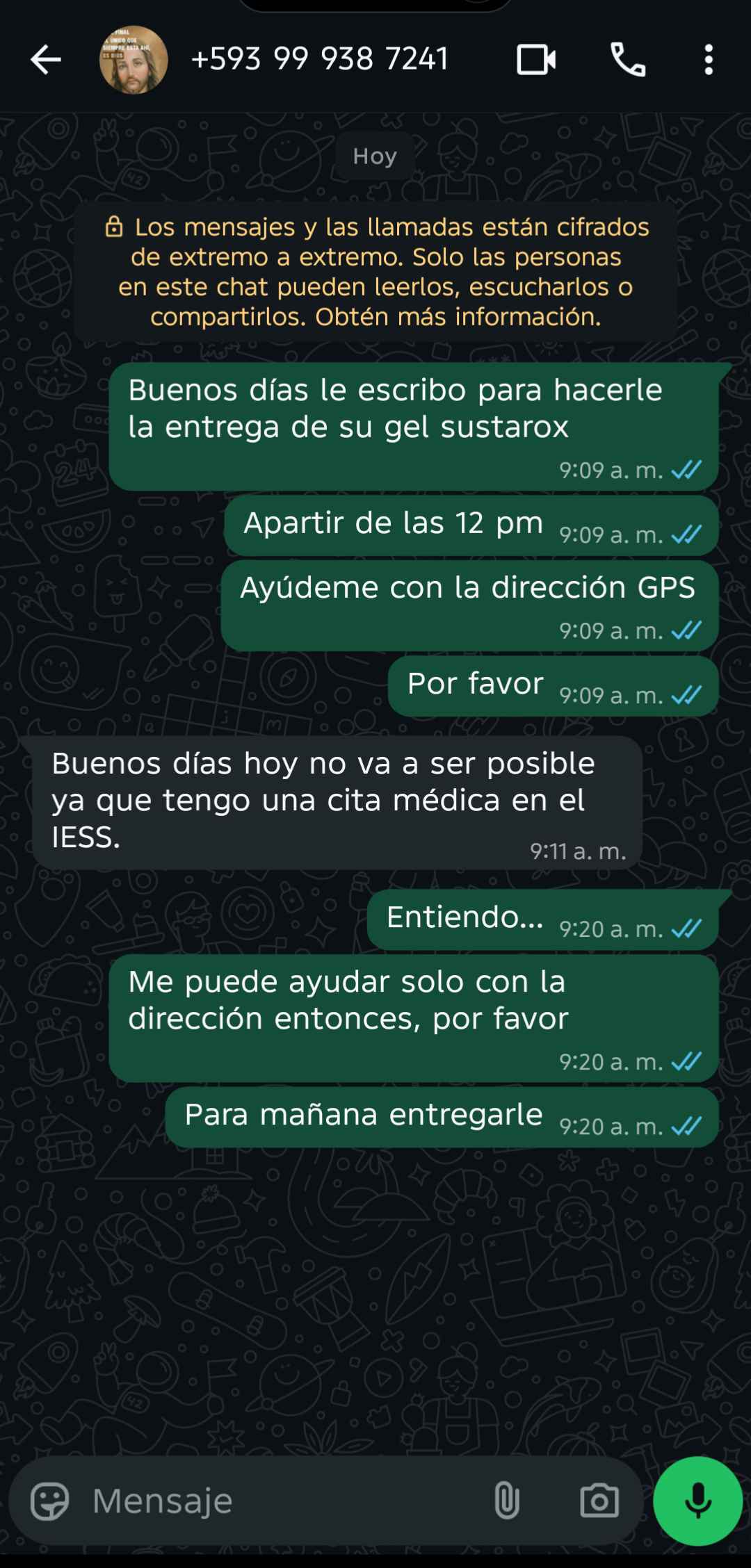Open the camera from message bar
The width and height of the screenshot is (751, 1568).
[x=599, y=1501]
